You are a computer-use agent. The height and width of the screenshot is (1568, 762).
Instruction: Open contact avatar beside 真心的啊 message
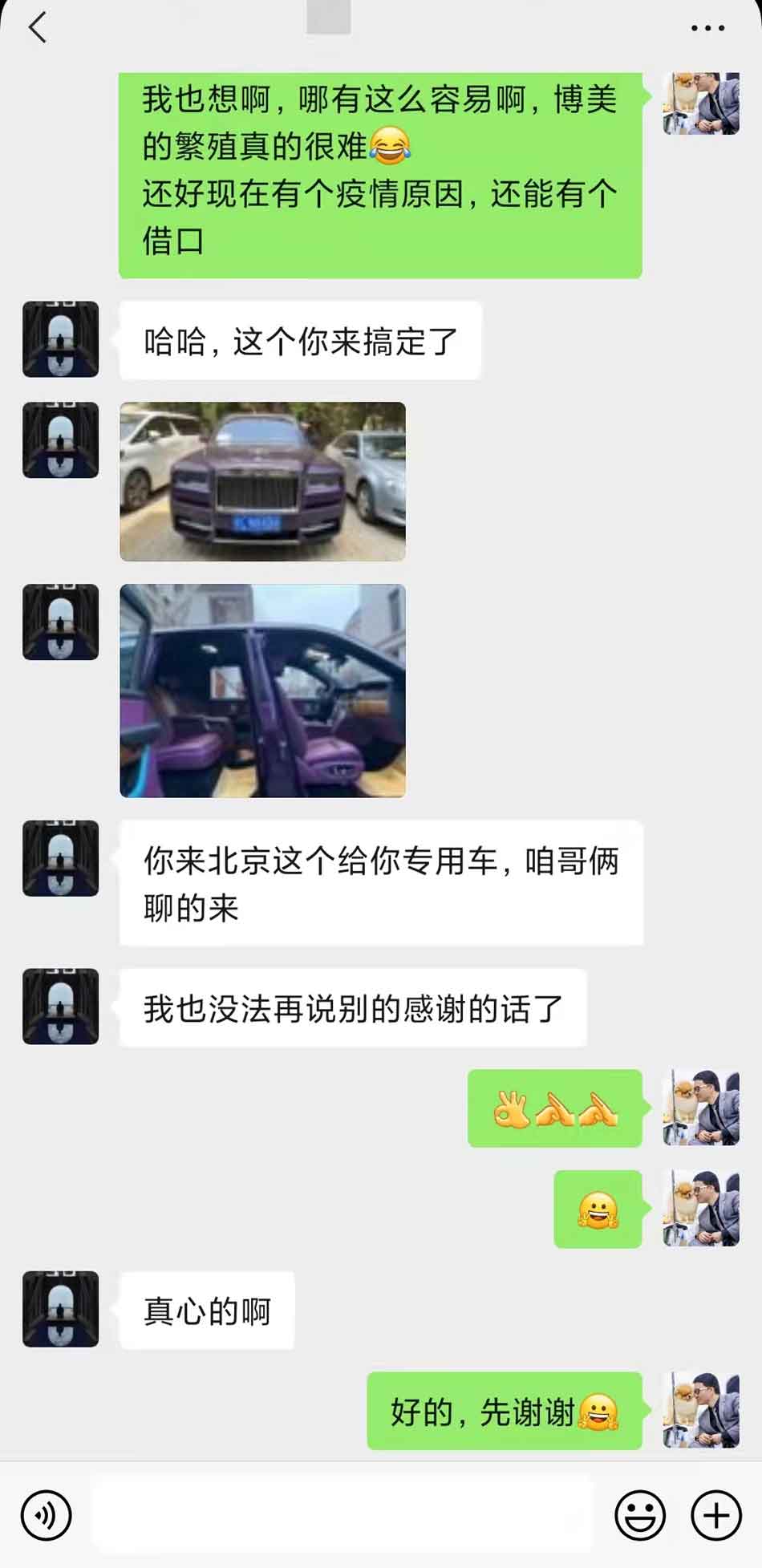[60, 1309]
